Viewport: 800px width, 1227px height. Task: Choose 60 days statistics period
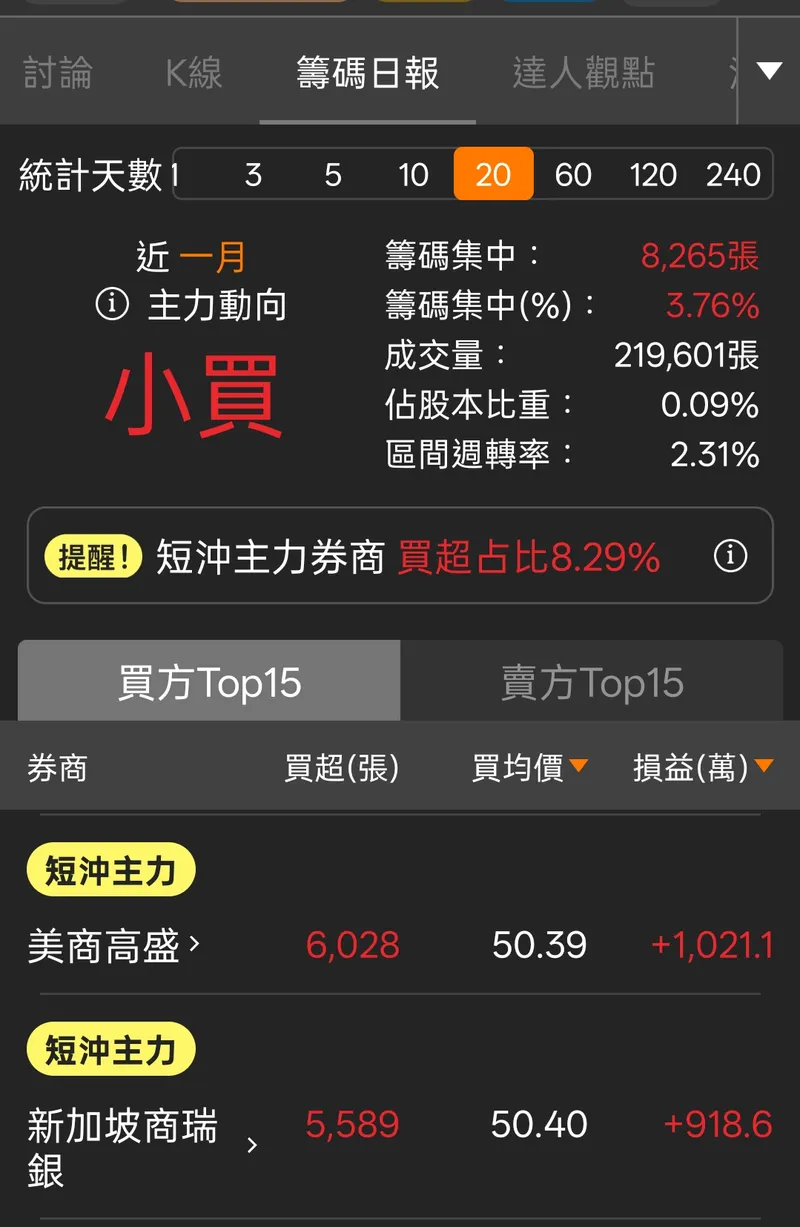pos(573,175)
